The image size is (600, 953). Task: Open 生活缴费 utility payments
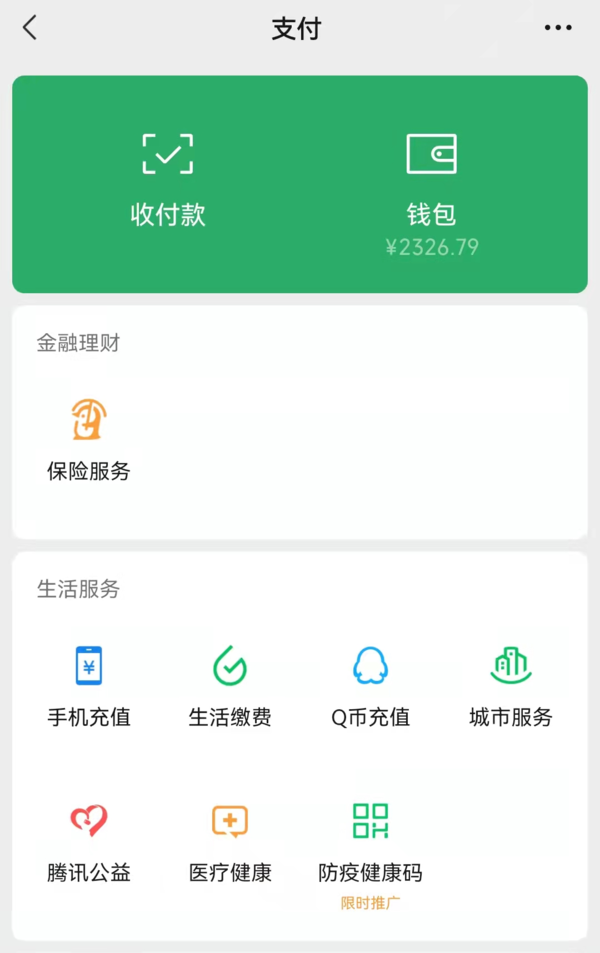click(x=230, y=685)
